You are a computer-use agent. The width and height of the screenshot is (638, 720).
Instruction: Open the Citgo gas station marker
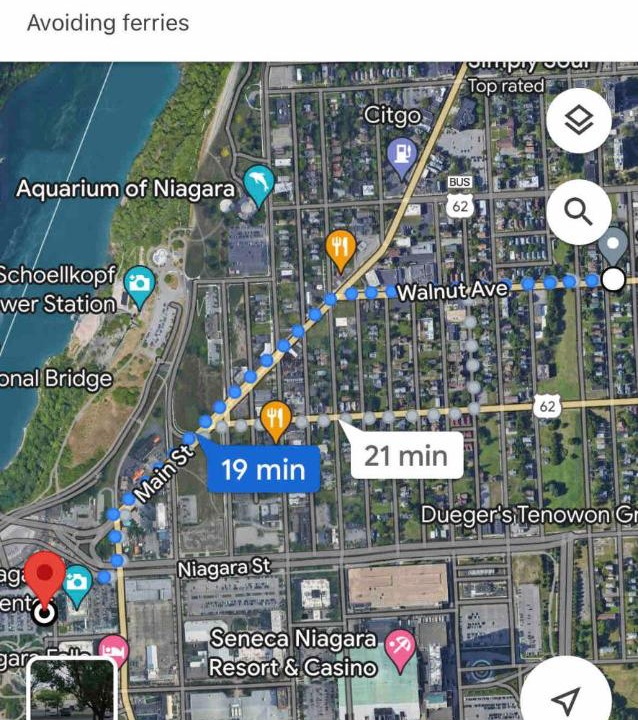pyautogui.click(x=402, y=155)
